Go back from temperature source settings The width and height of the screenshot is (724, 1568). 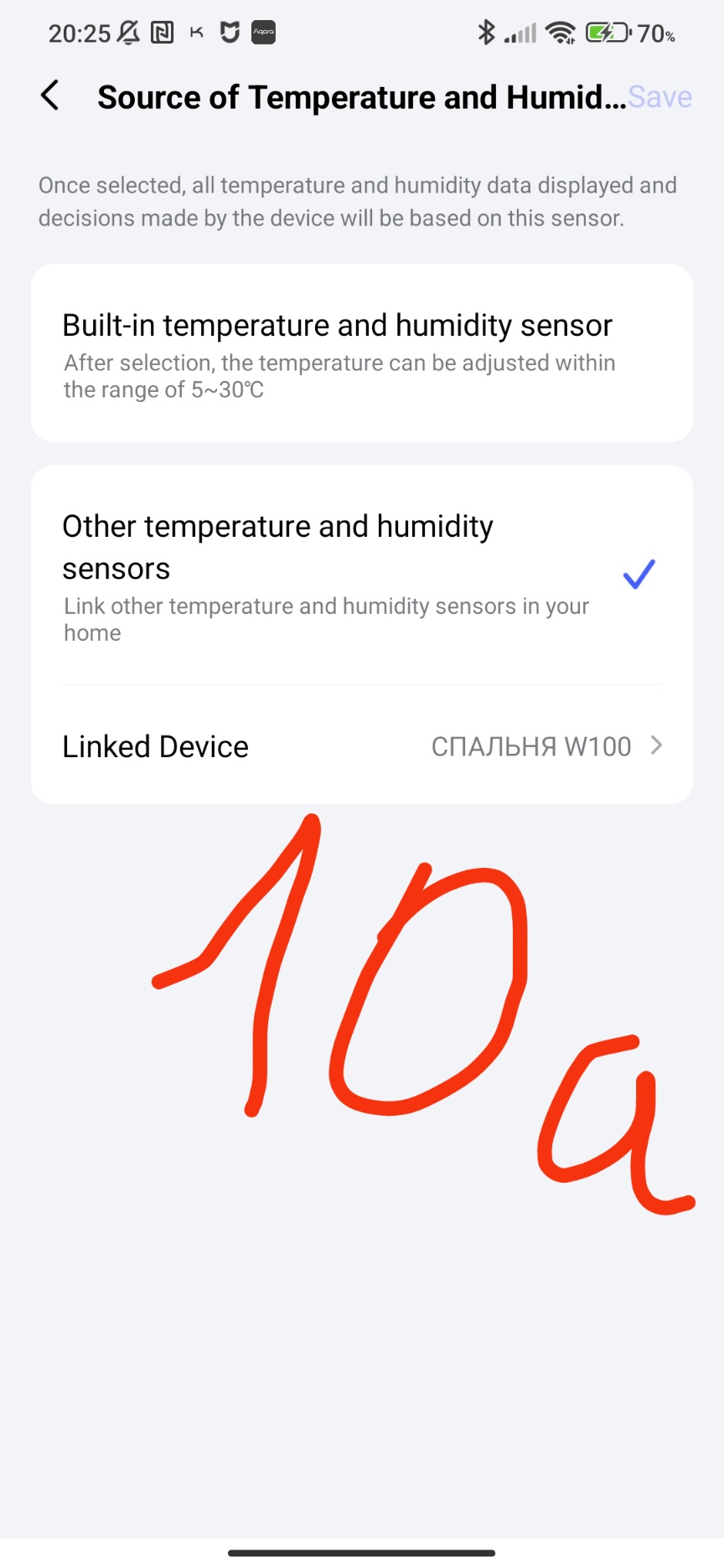50,96
